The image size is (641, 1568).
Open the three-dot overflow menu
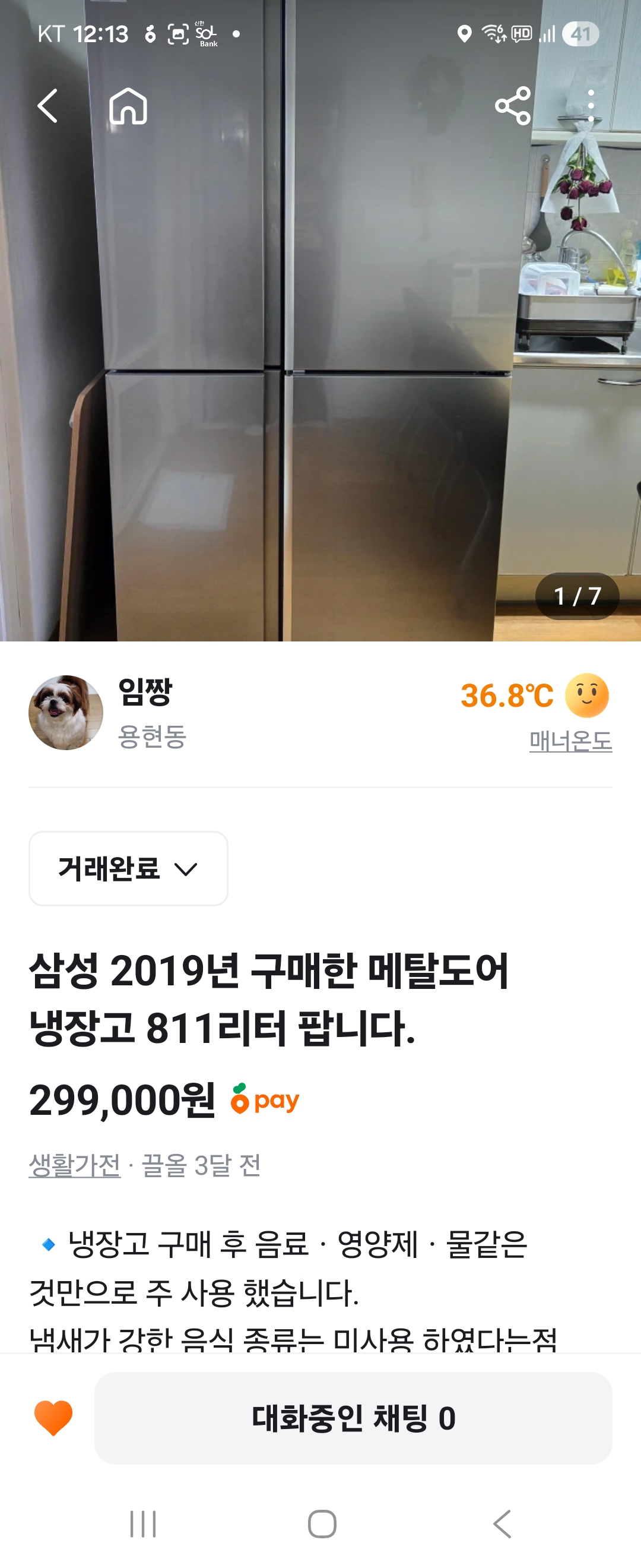coord(591,106)
